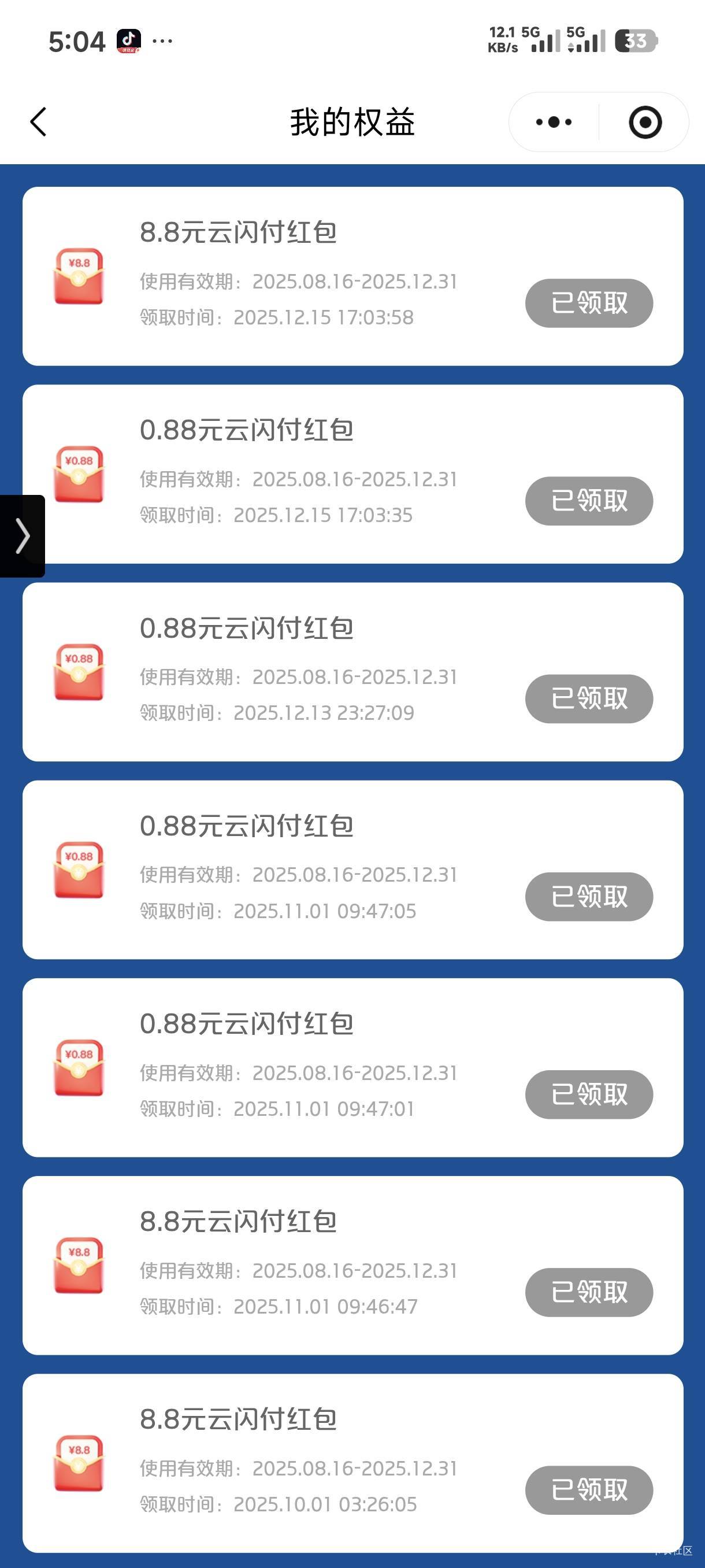Tap 已领取 for red packet claimed 09:47:05
705x1568 pixels.
589,897
